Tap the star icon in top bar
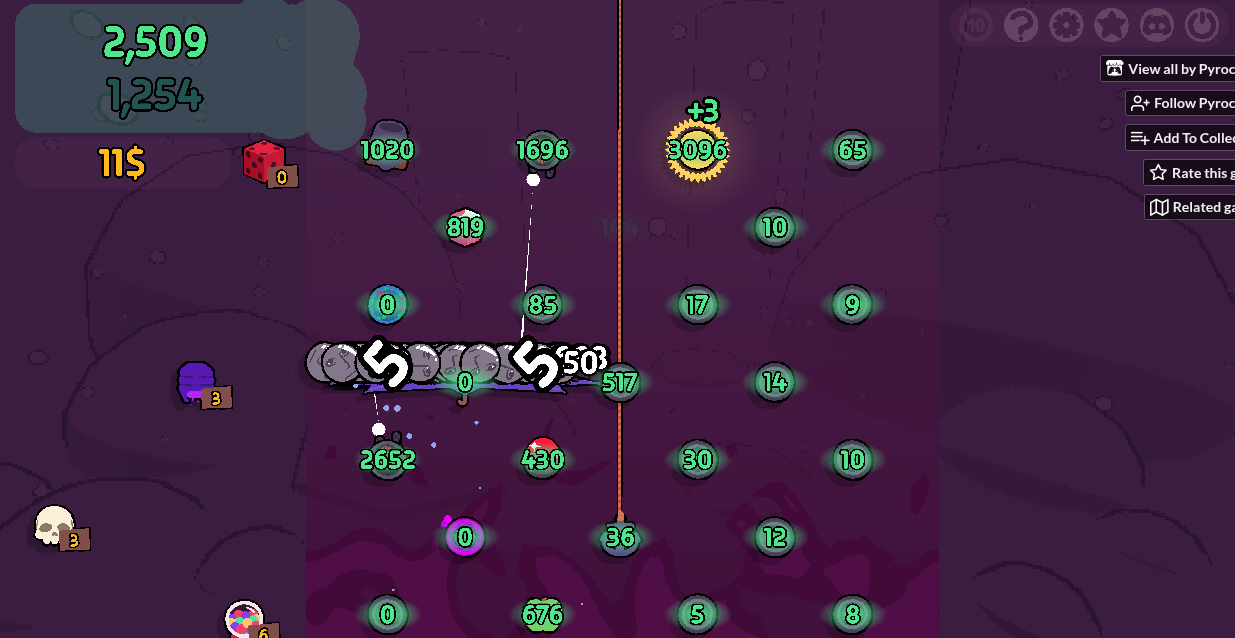The height and width of the screenshot is (638, 1235). point(1111,24)
